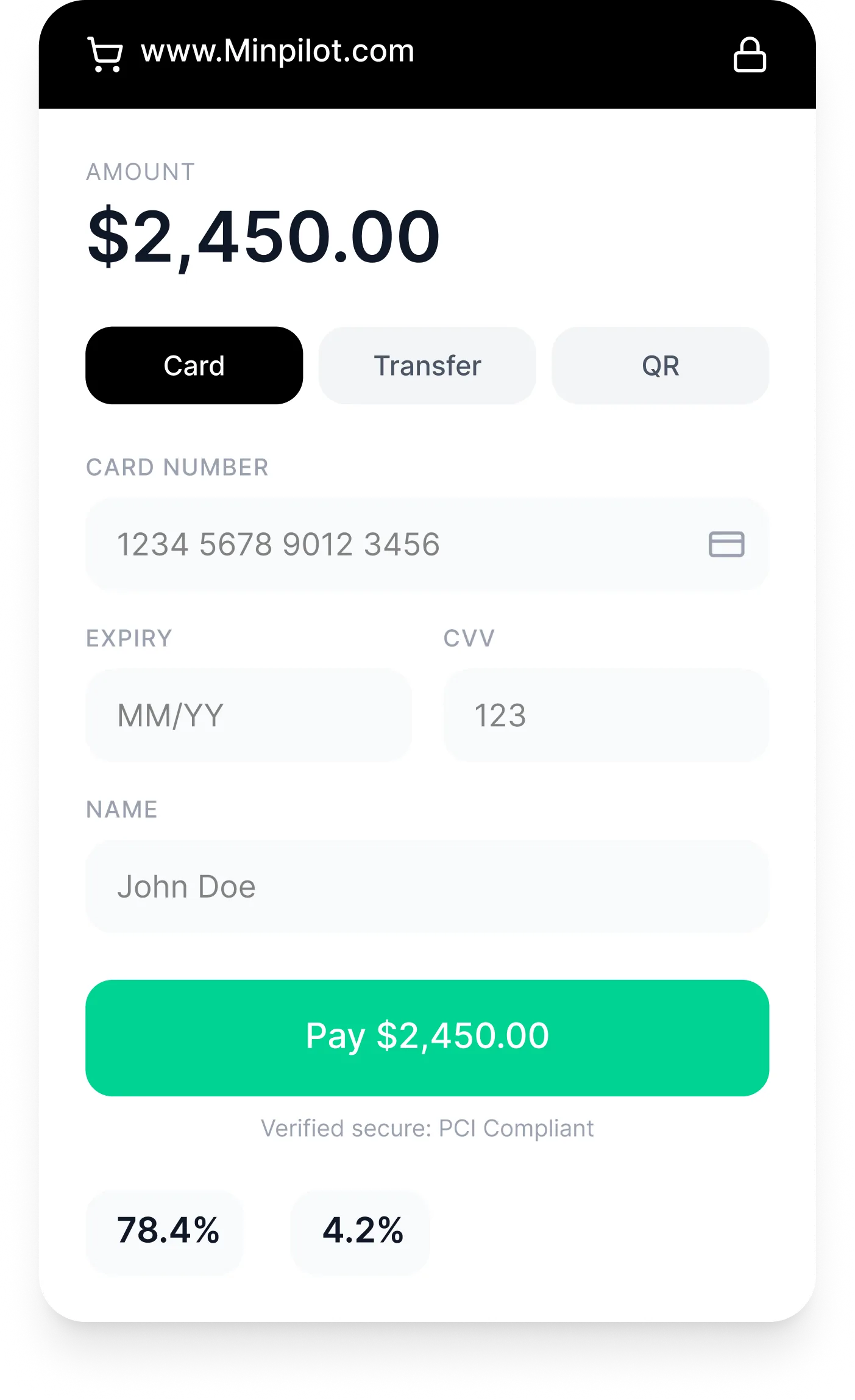This screenshot has width=855, height=1400.
Task: Tap the MM/YY expiry field
Action: (249, 715)
